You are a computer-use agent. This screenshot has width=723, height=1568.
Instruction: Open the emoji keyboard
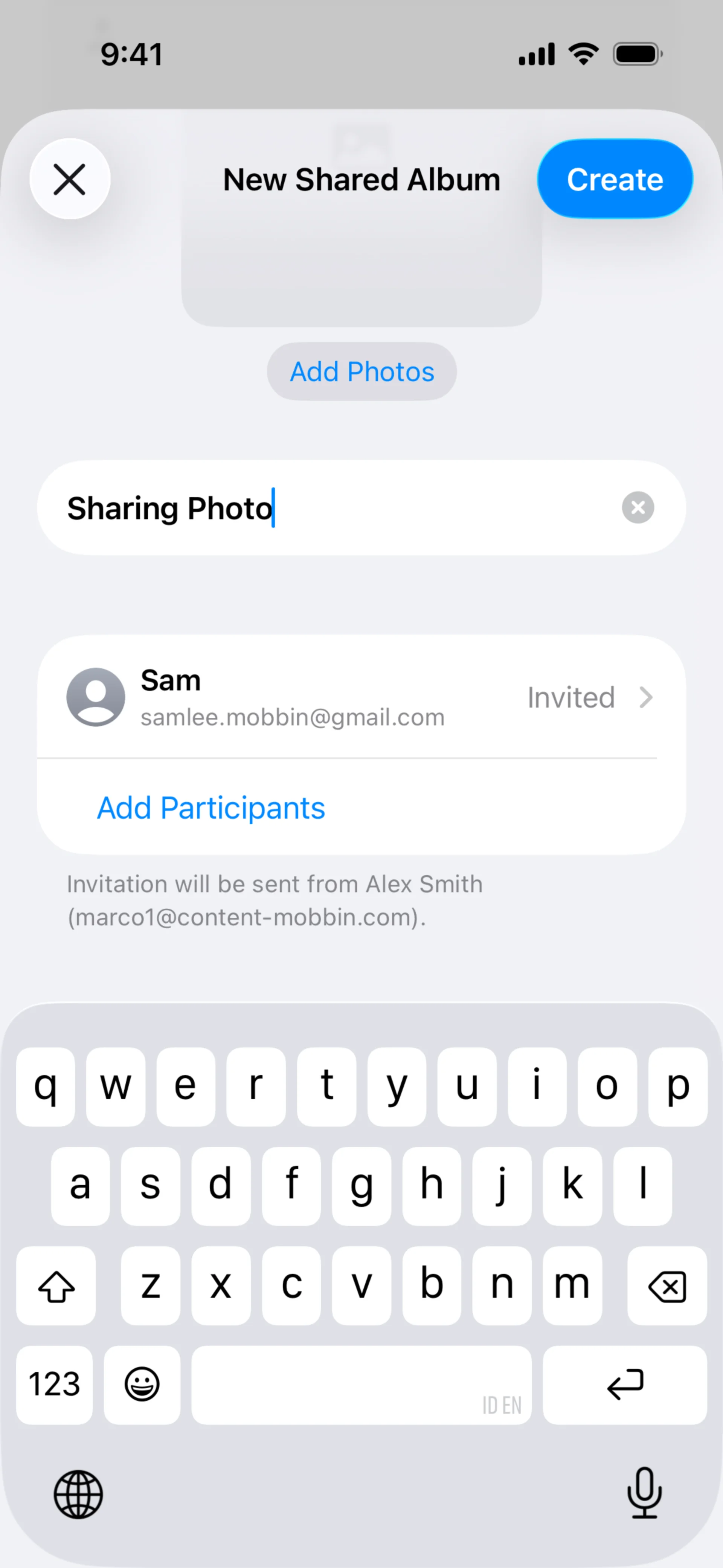(x=142, y=1384)
